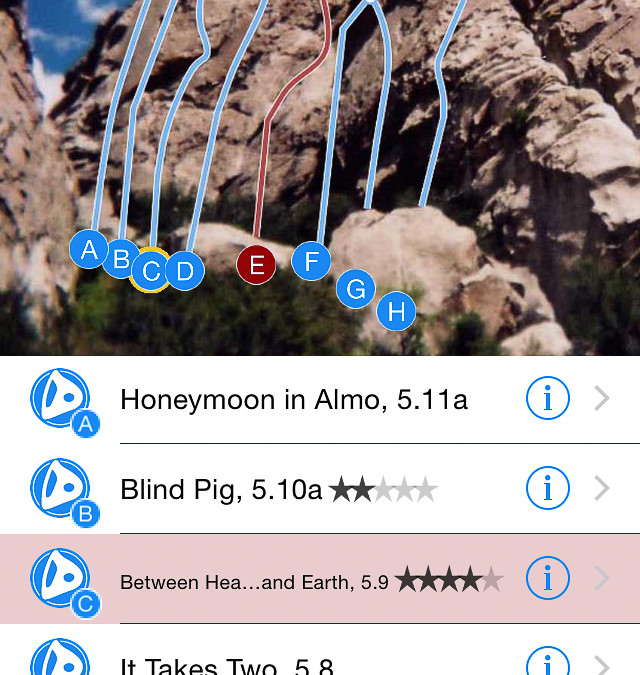Select route marker B on the photo
This screenshot has width=640, height=675.
120,260
